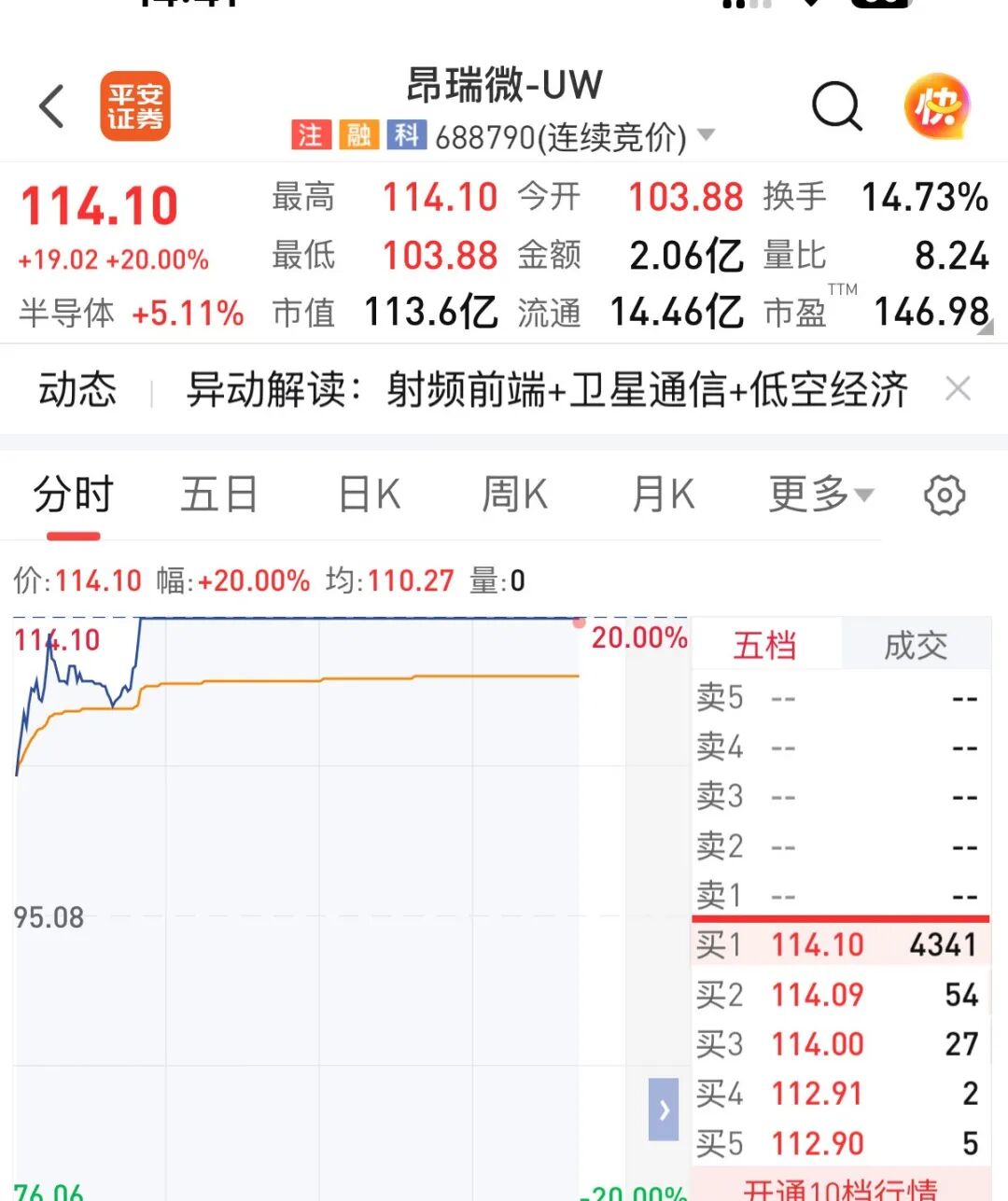
Task: Switch to the 月K chart tab
Action: [663, 494]
